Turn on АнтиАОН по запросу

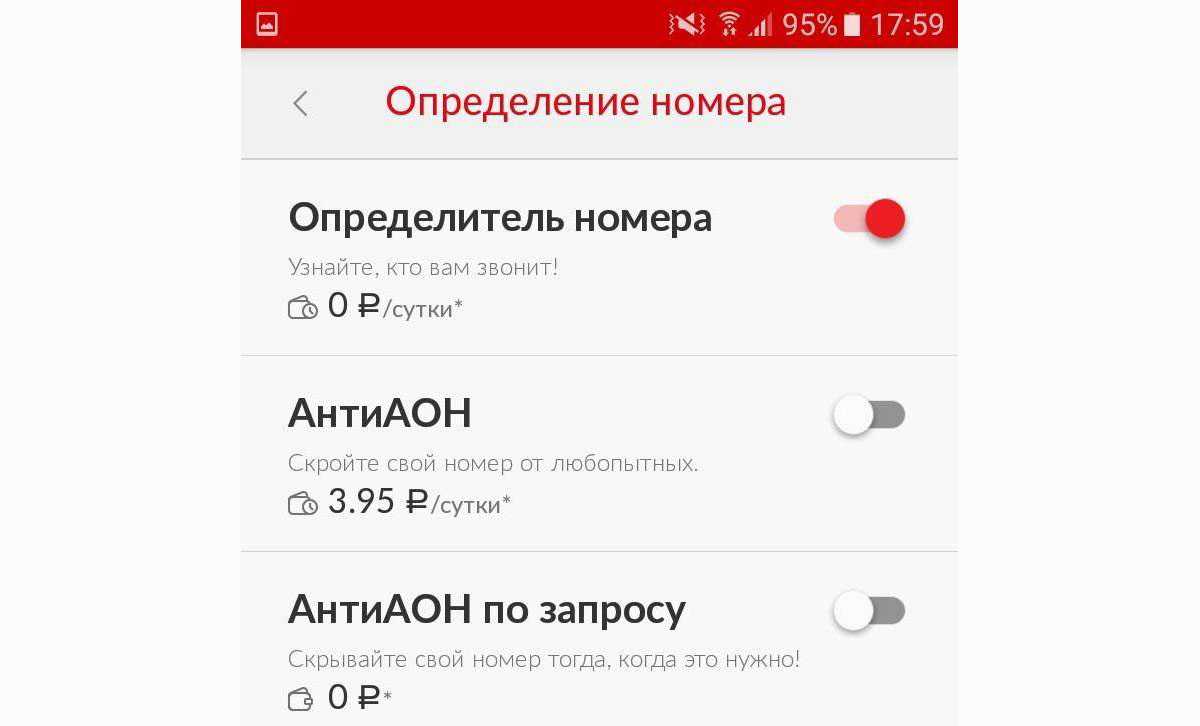click(869, 611)
